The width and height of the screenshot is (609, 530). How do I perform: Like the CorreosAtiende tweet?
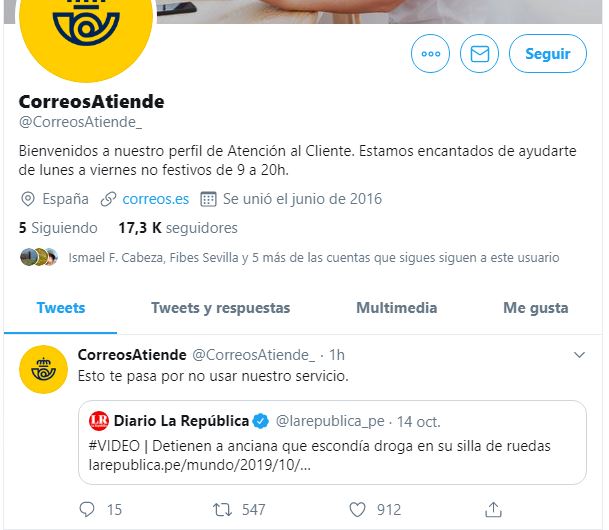(358, 510)
